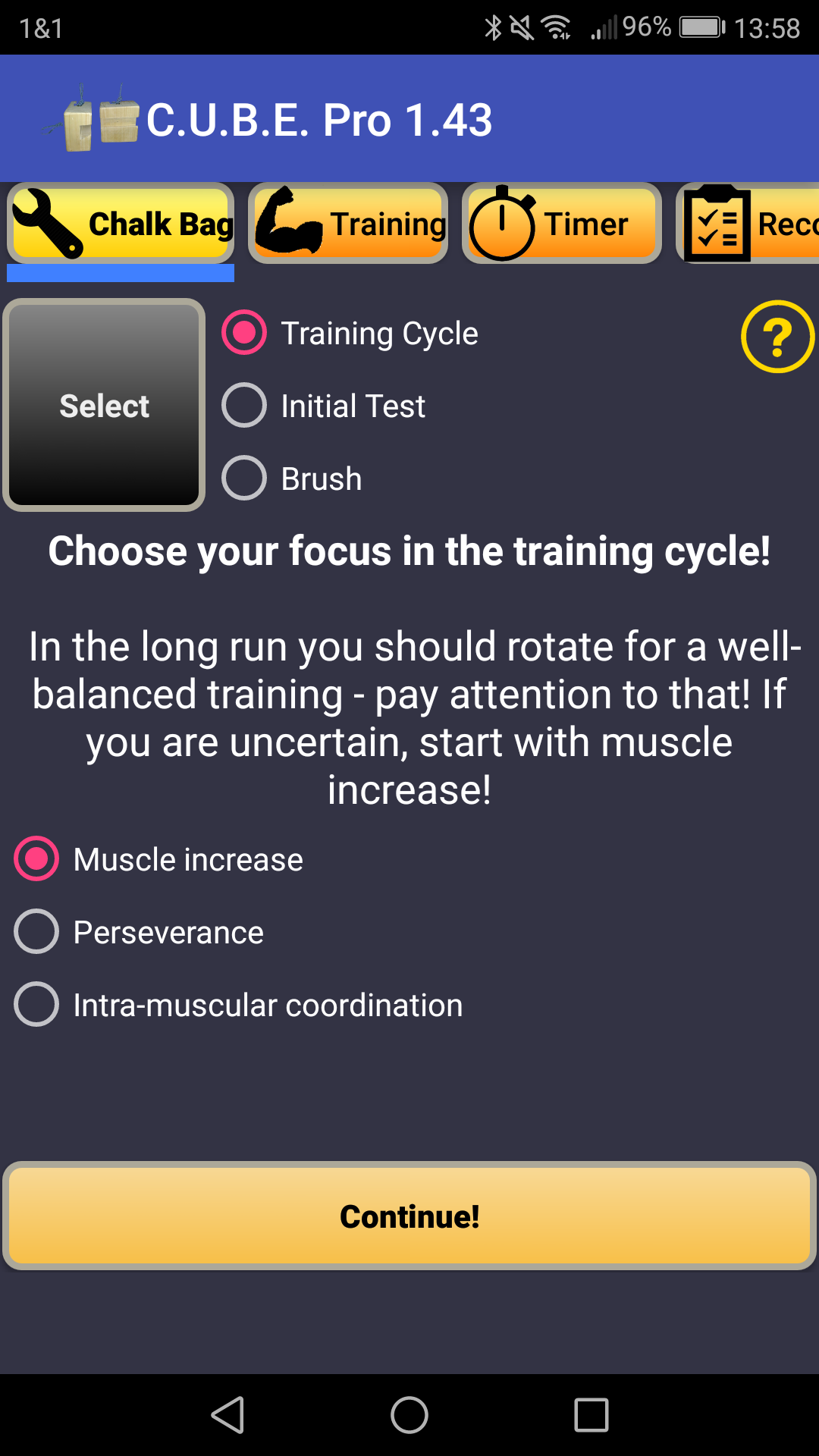
Task: Select the Brush radio option
Action: [244, 479]
